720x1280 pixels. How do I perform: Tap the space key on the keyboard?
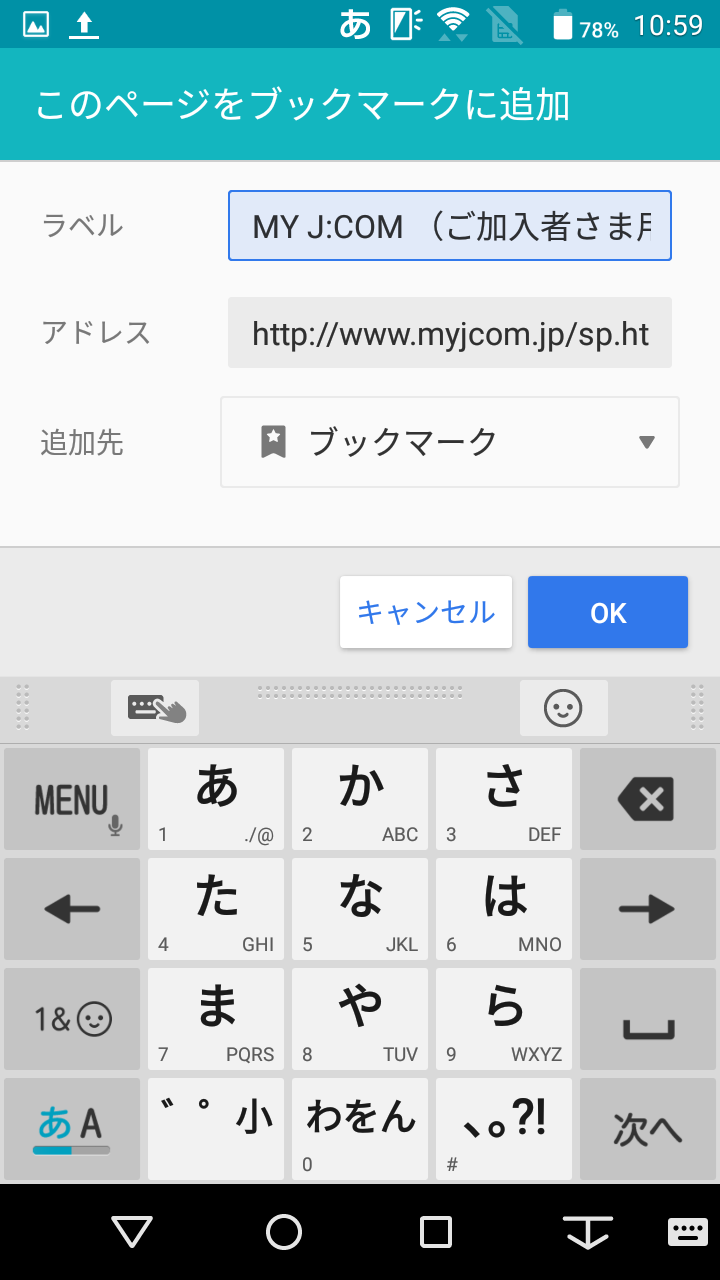648,1019
